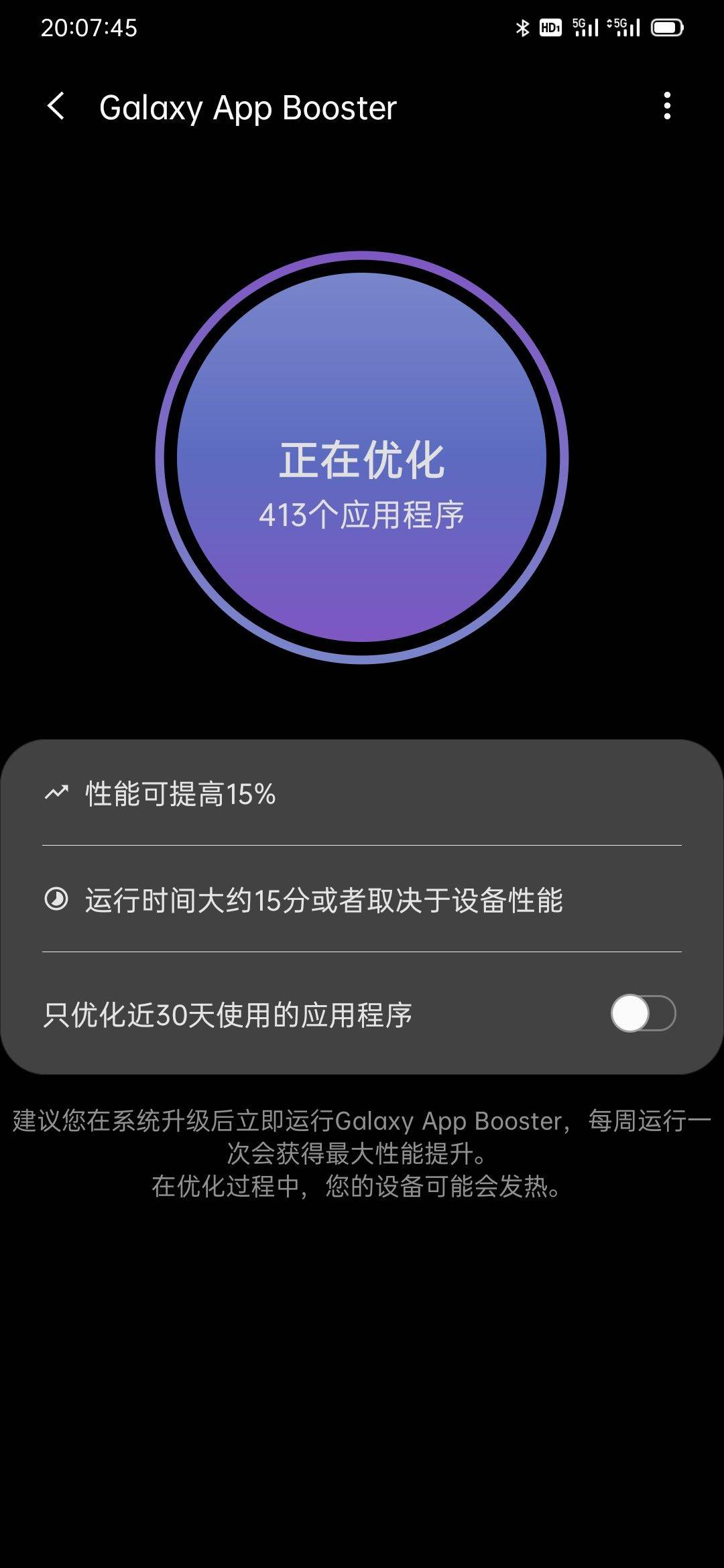Select the performance improvement trend icon
724x1568 pixels.
pos(57,793)
